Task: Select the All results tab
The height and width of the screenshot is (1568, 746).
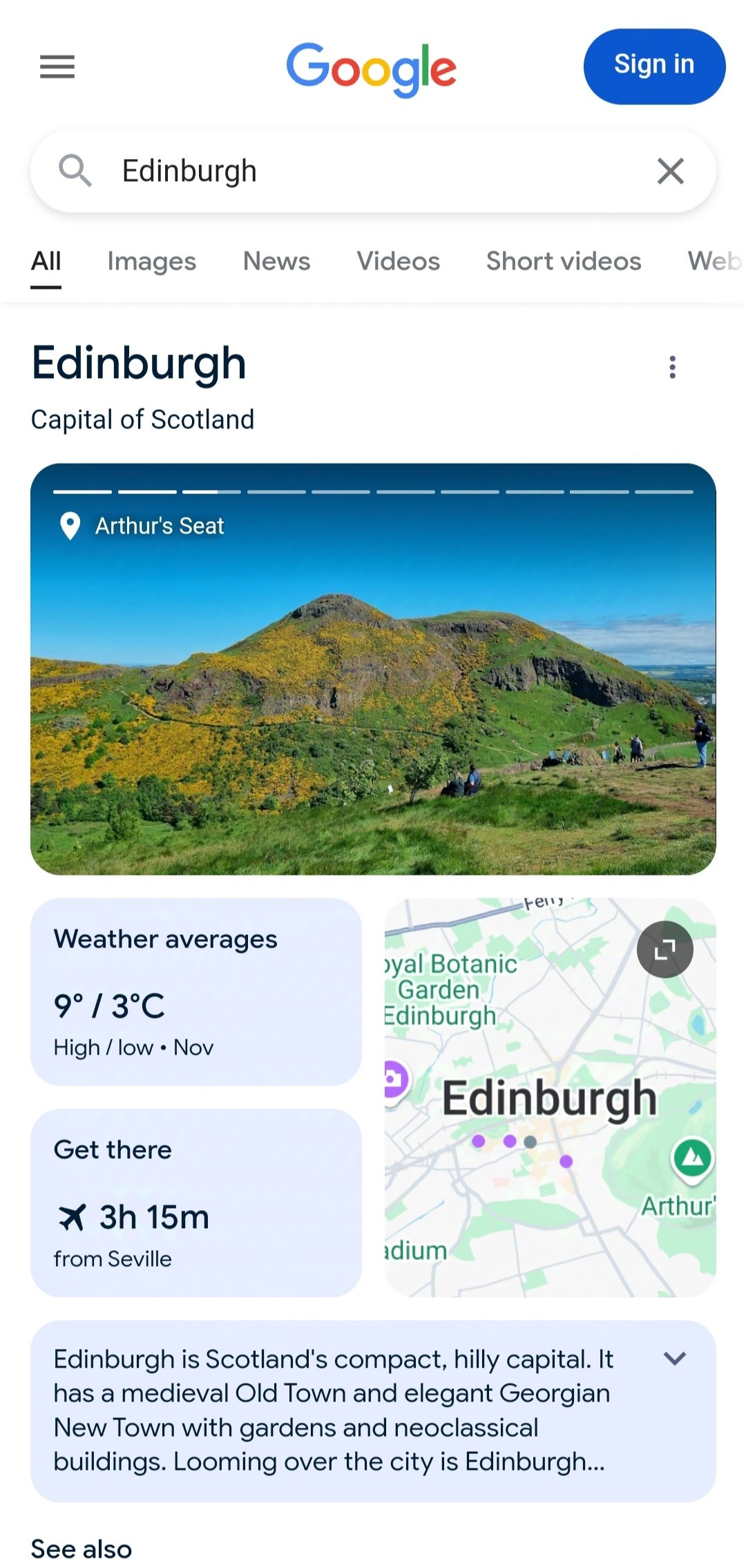Action: [46, 261]
